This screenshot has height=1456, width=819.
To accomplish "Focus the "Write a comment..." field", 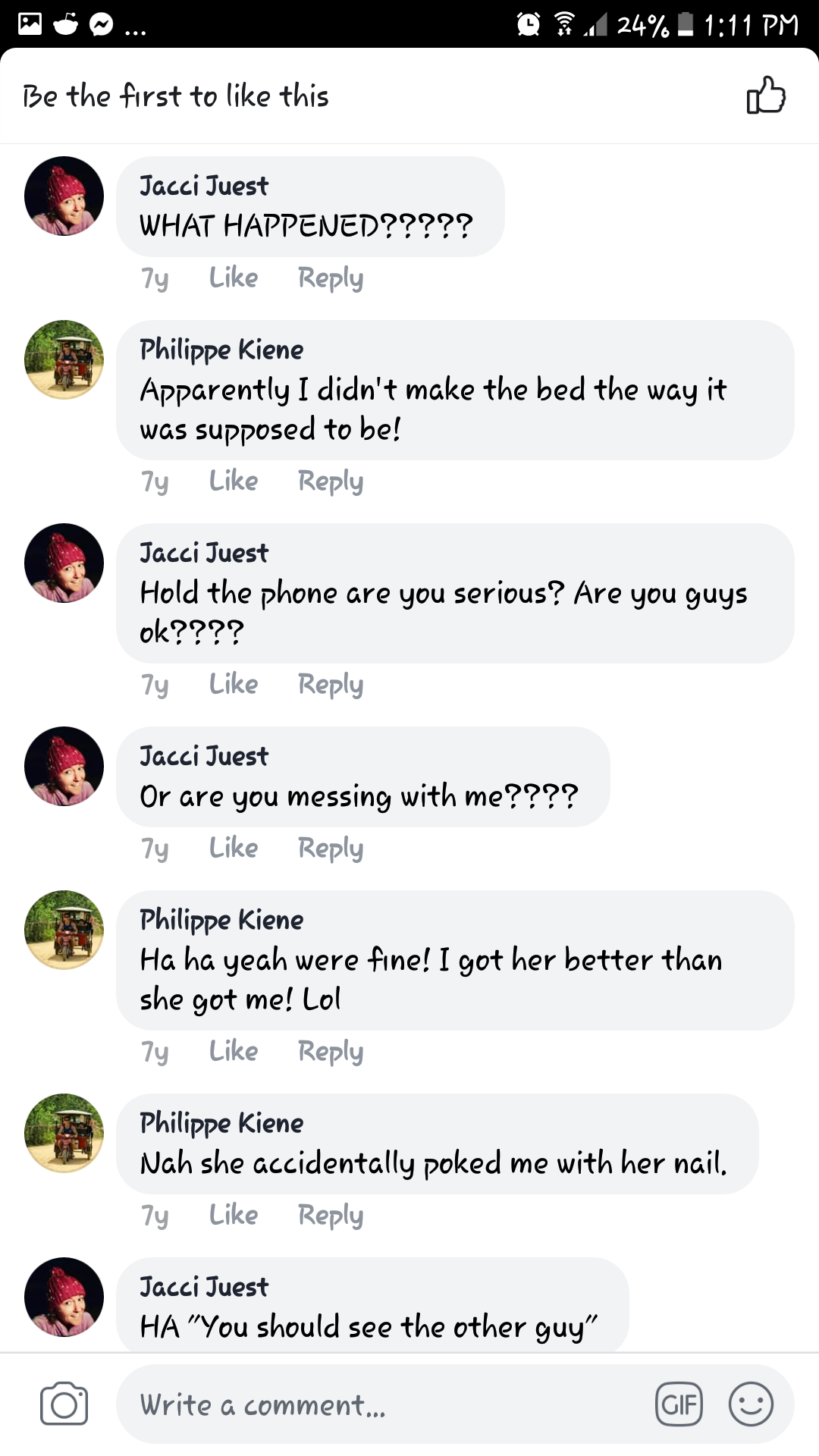I will [379, 1404].
